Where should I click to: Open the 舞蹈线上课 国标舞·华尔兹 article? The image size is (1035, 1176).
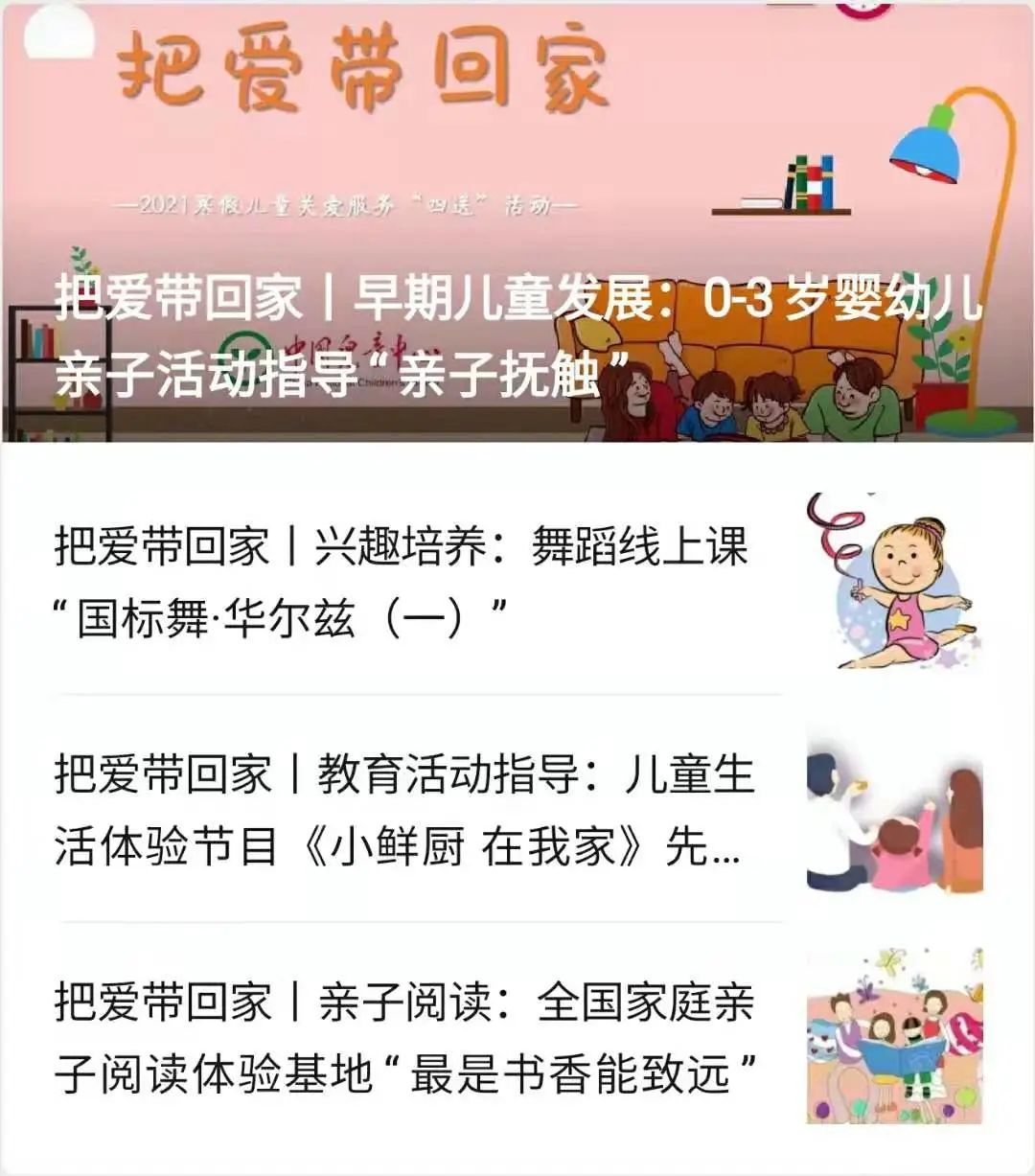tap(402, 582)
